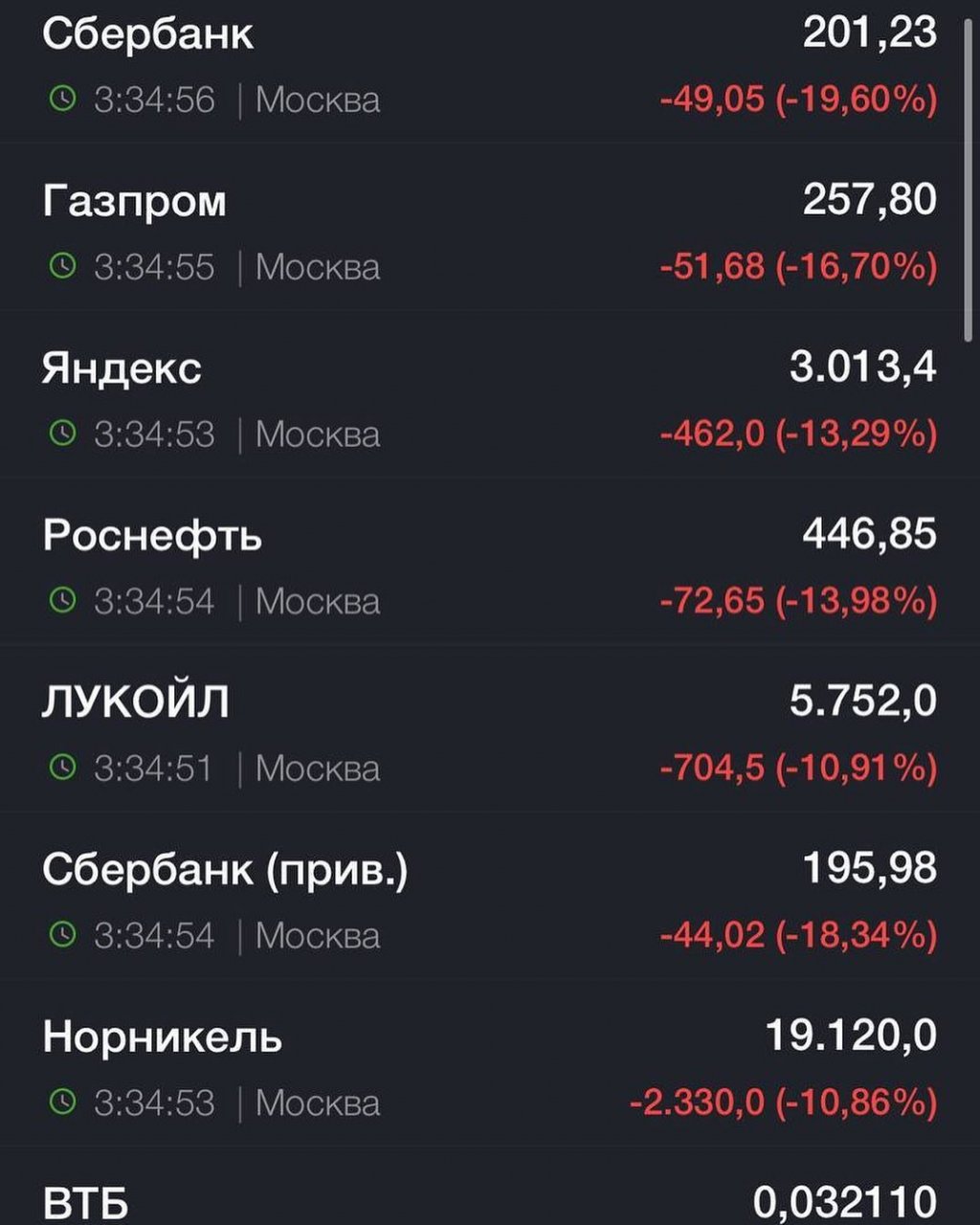Show Норникель stock details
Image resolution: width=980 pixels, height=1225 pixels.
click(x=163, y=1037)
